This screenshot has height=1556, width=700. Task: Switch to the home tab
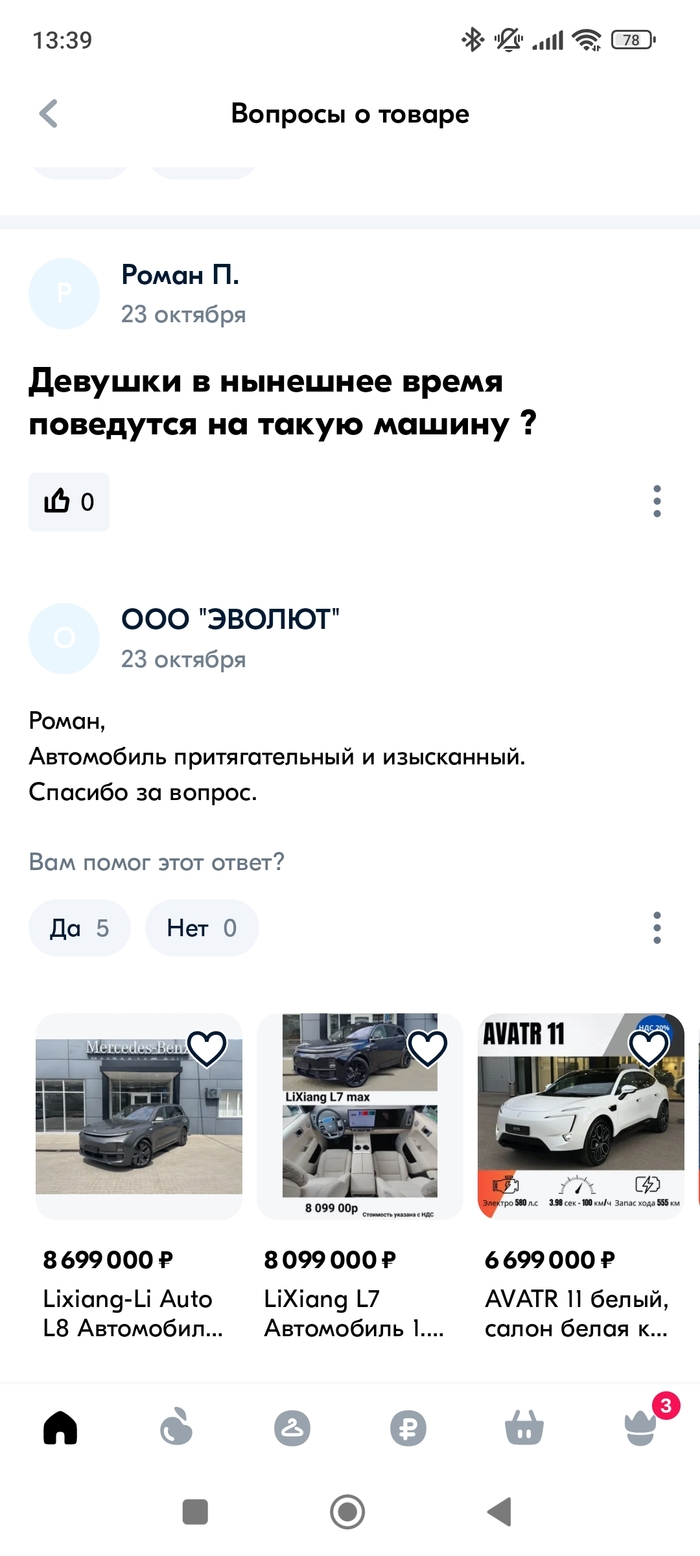pos(60,1427)
